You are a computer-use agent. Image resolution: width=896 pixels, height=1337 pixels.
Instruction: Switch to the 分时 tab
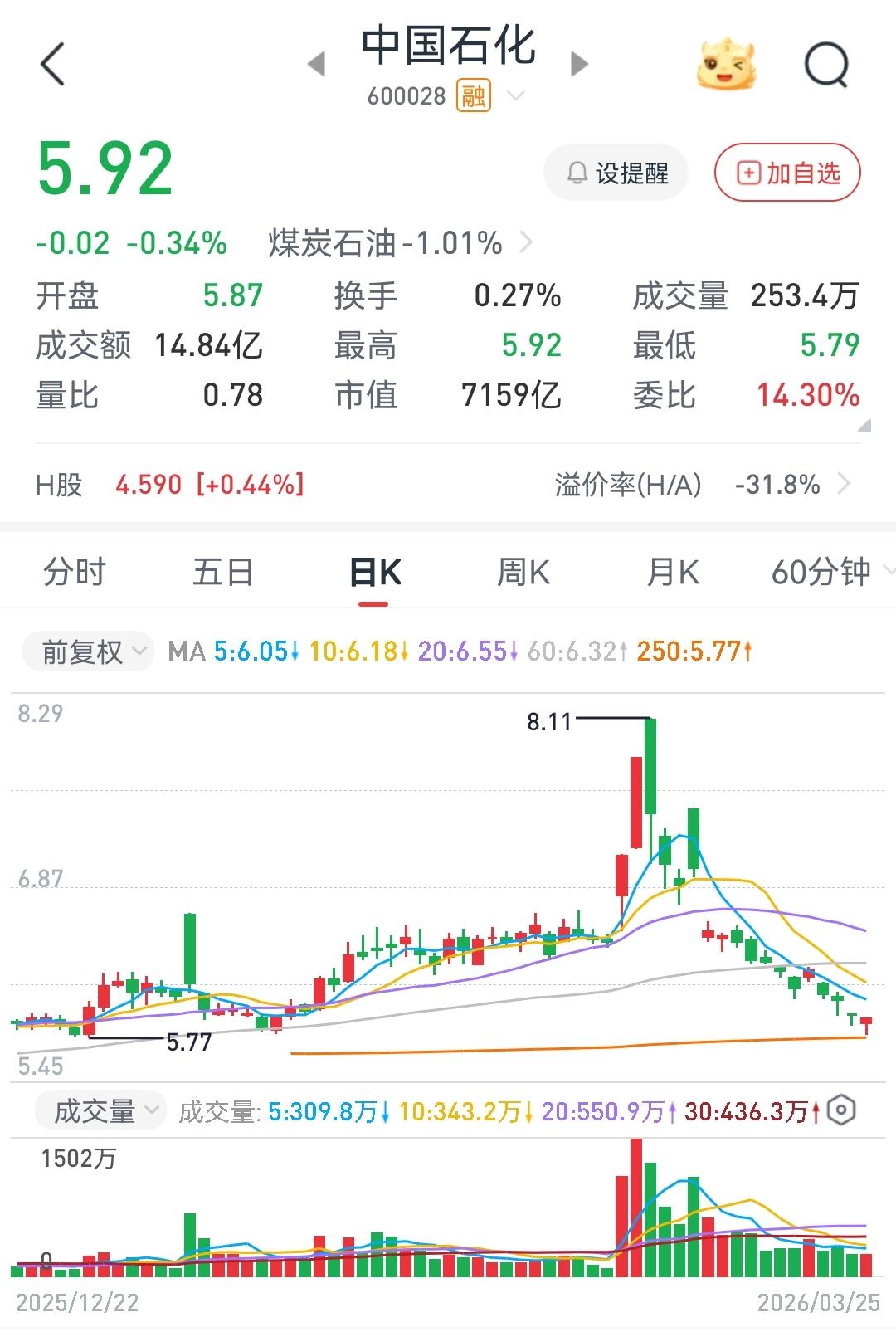[73, 571]
